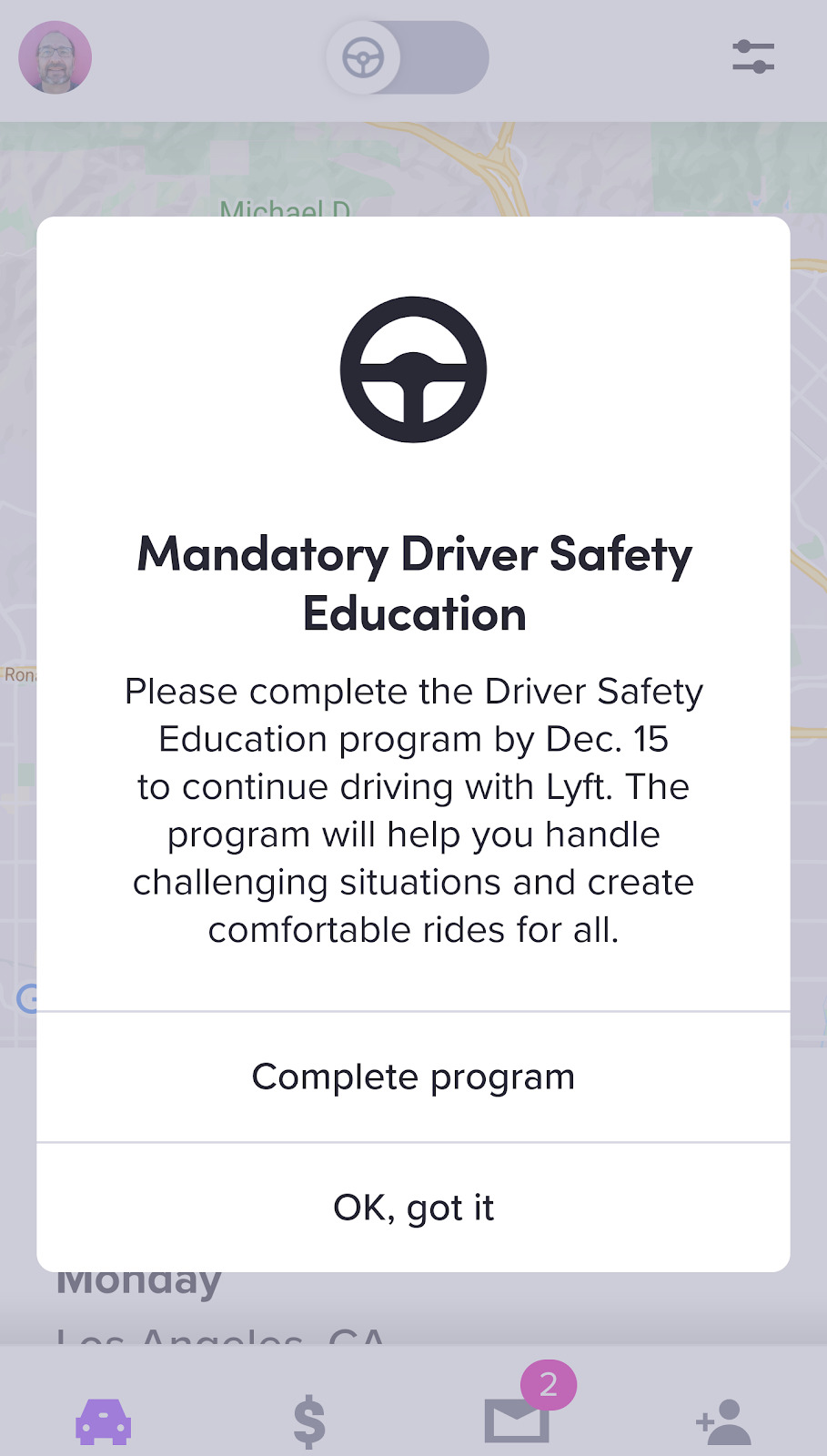The width and height of the screenshot is (827, 1456).
Task: Open the filter settings sliders icon
Action: tap(753, 57)
